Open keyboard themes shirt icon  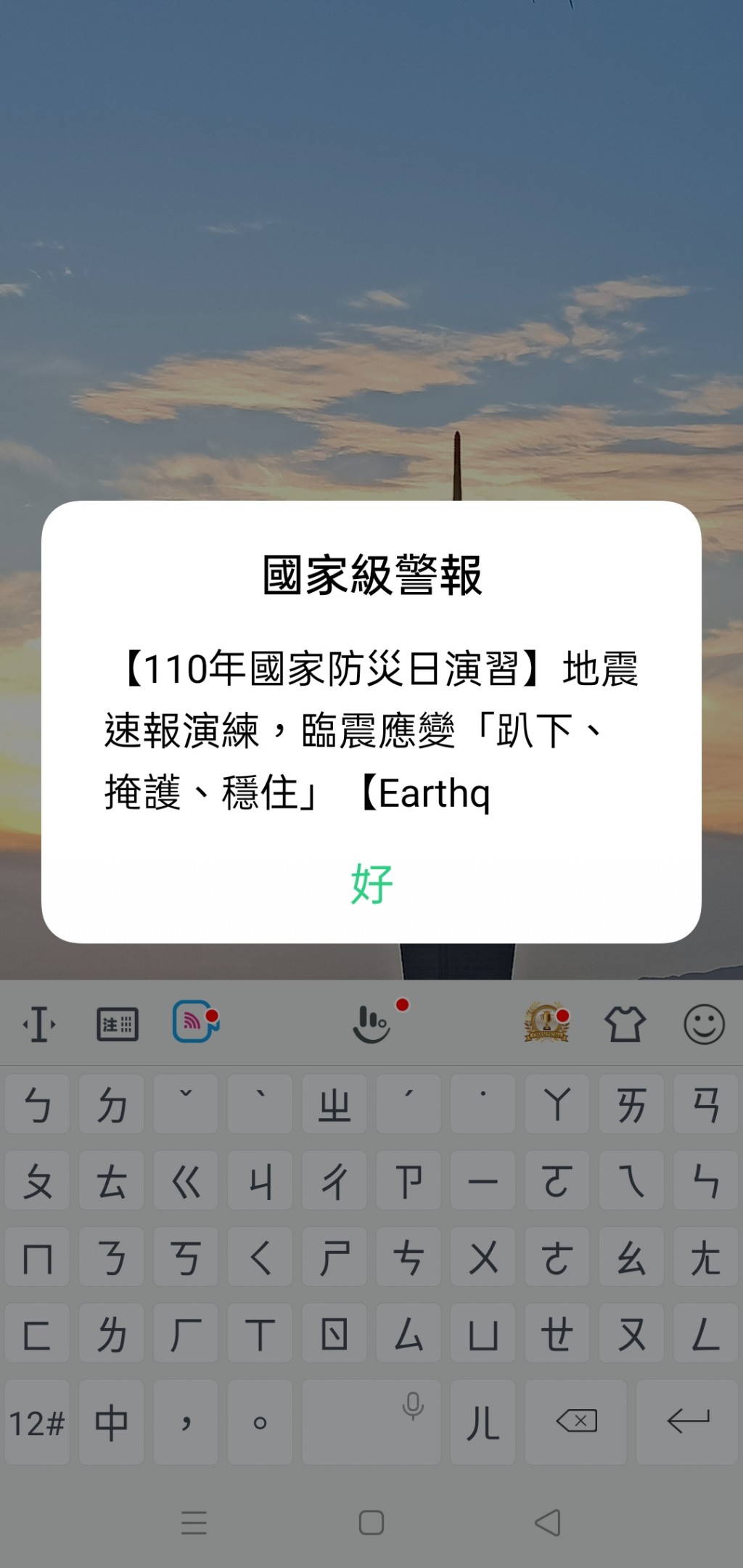625,1025
